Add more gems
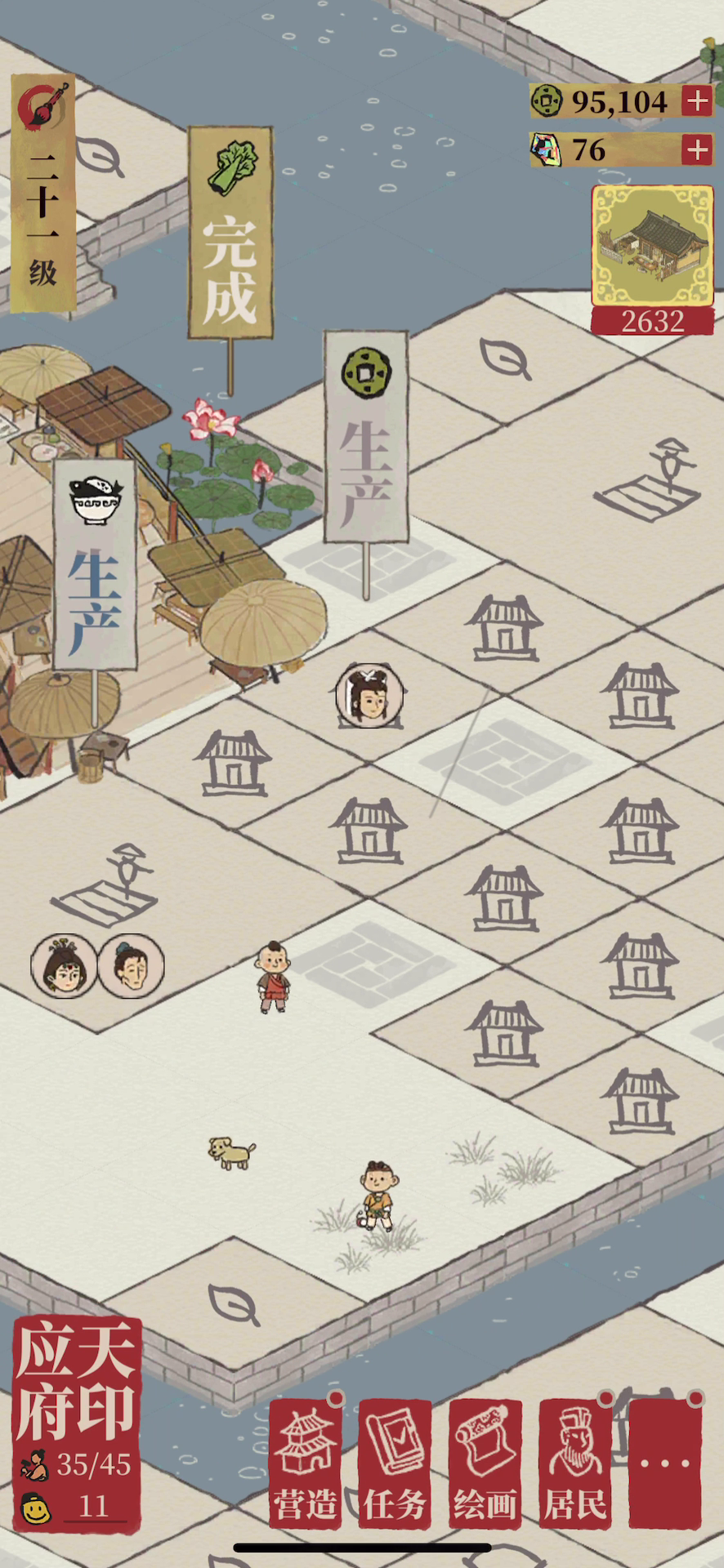Viewport: 724px width, 1568px height. pyautogui.click(x=697, y=149)
